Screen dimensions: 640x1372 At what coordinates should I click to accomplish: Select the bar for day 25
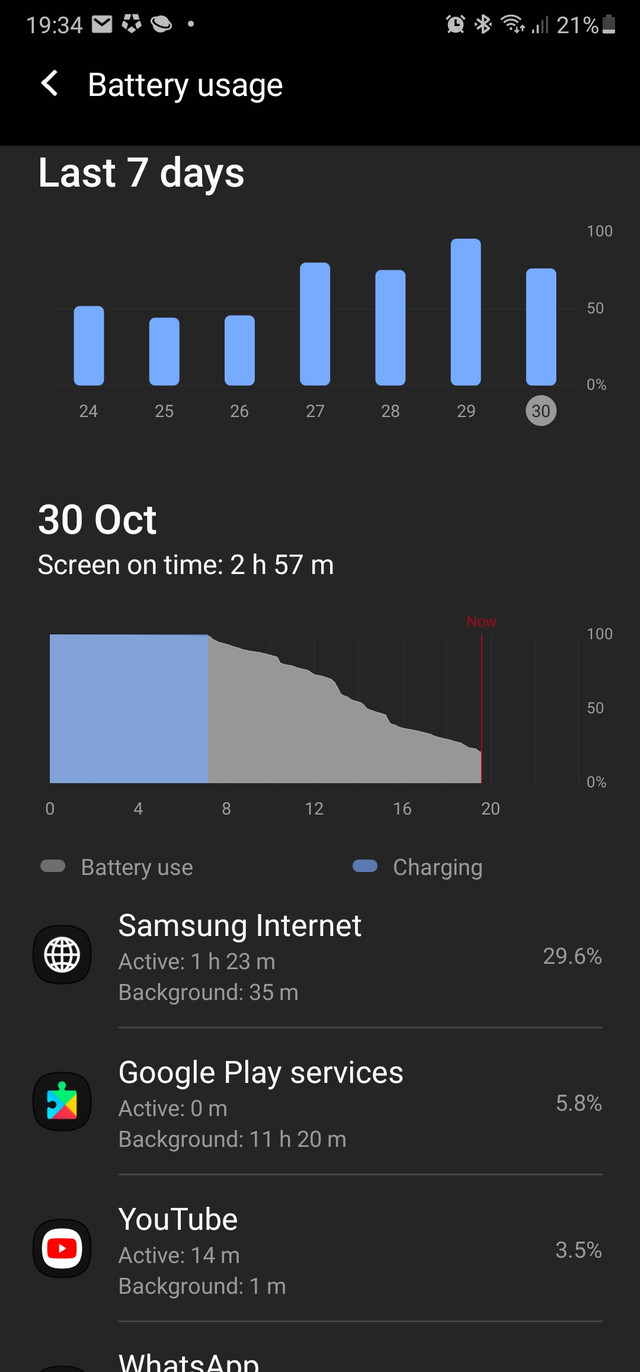point(164,352)
